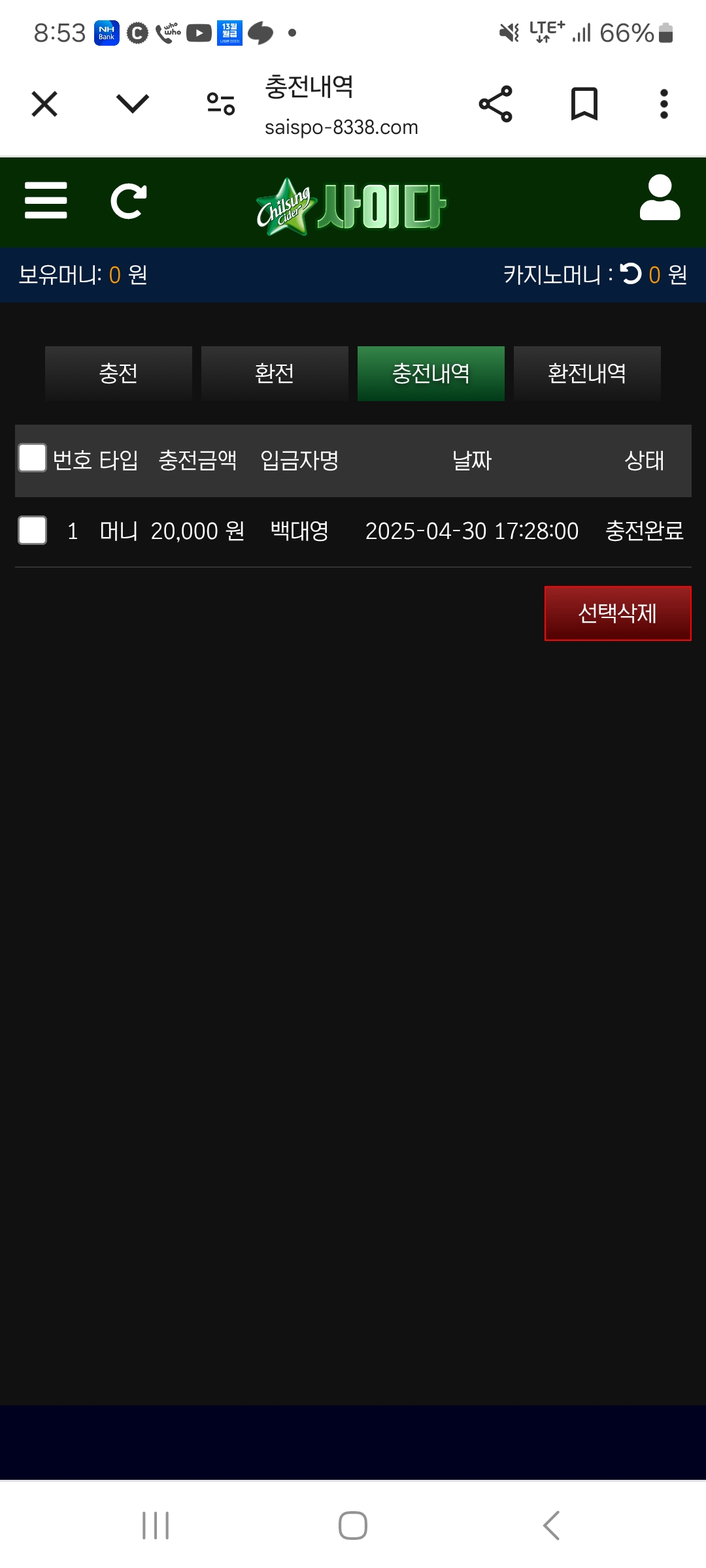
Task: Select the 충전내역 tab
Action: (431, 373)
